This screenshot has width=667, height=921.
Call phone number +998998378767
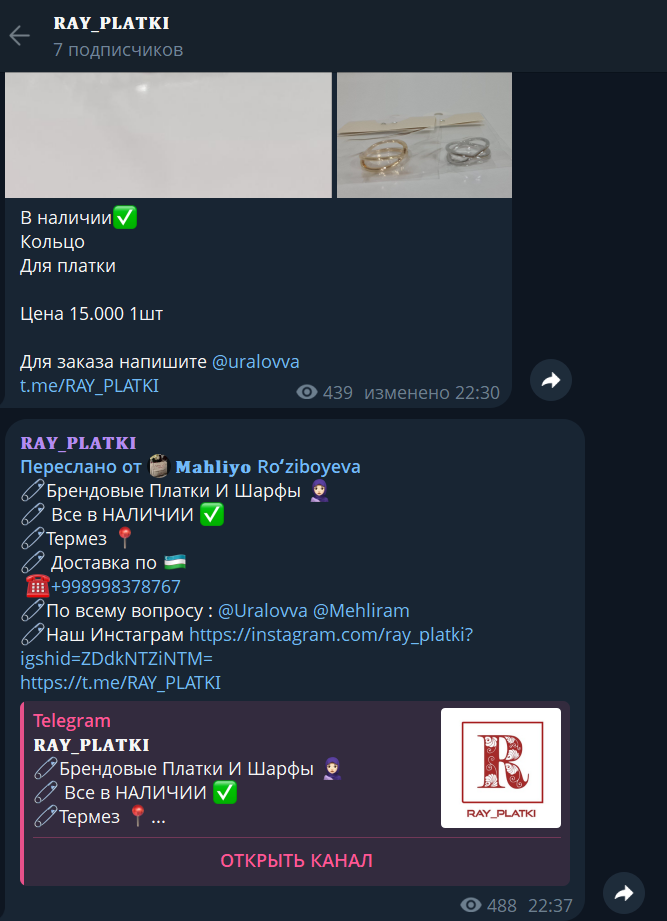[x=116, y=587]
